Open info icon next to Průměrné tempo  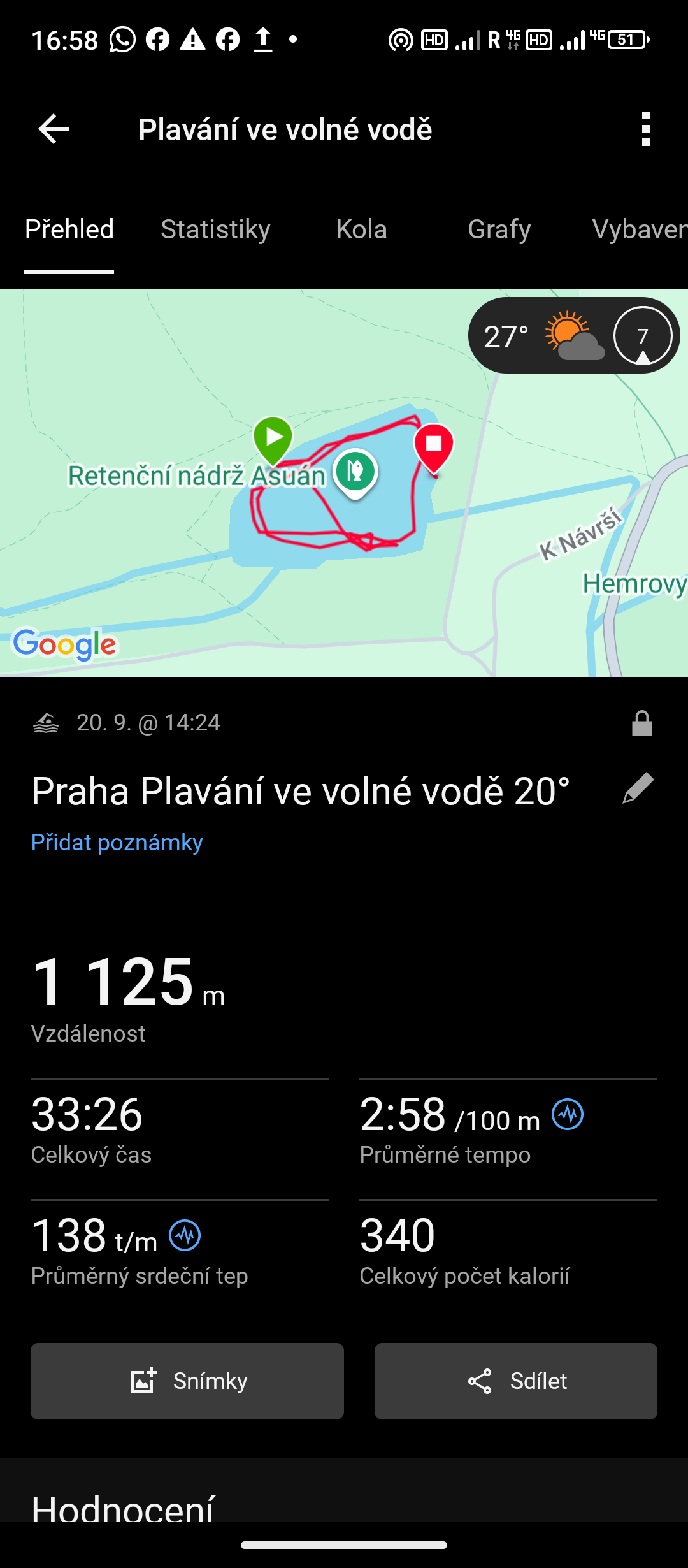tap(568, 1115)
